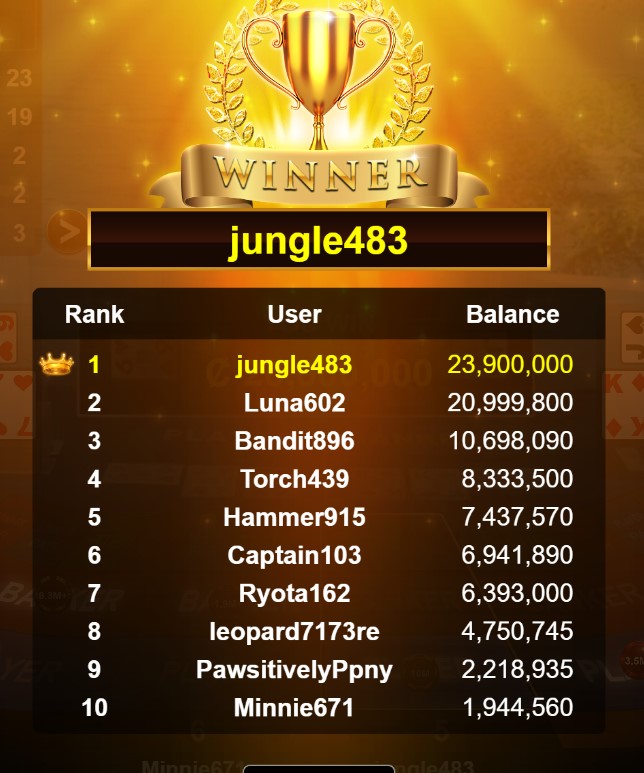Screen dimensions: 644x773
Task: Tap the button below the leaderboard
Action: (318, 768)
